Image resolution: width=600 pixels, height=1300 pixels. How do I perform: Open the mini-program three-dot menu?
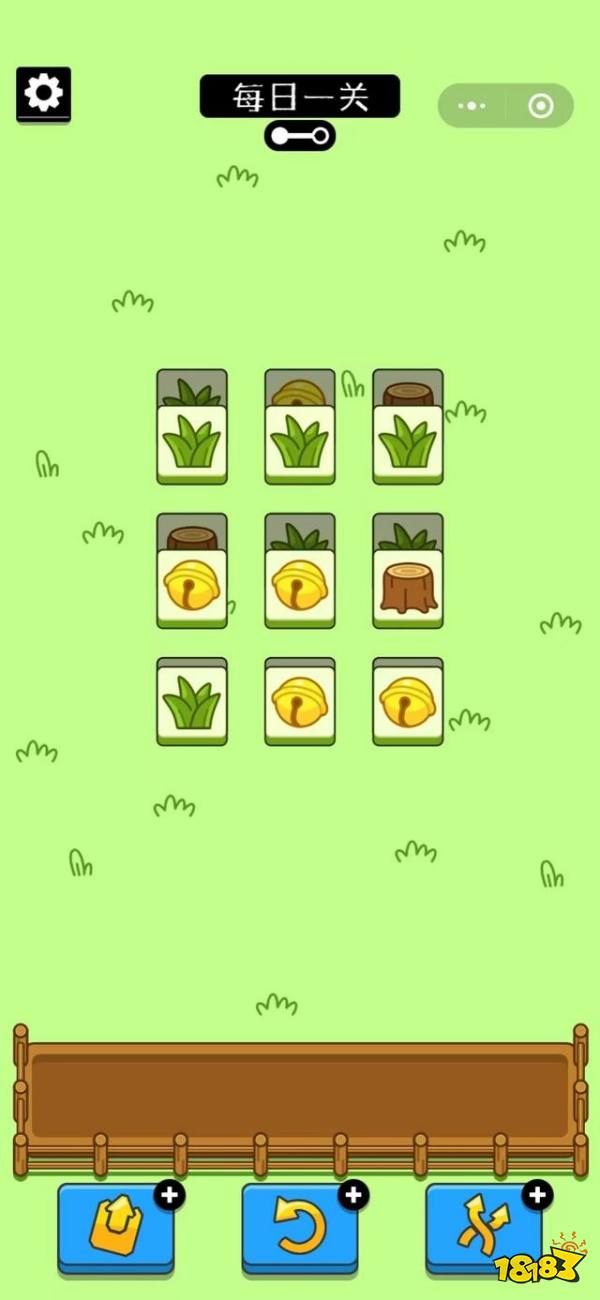[471, 105]
